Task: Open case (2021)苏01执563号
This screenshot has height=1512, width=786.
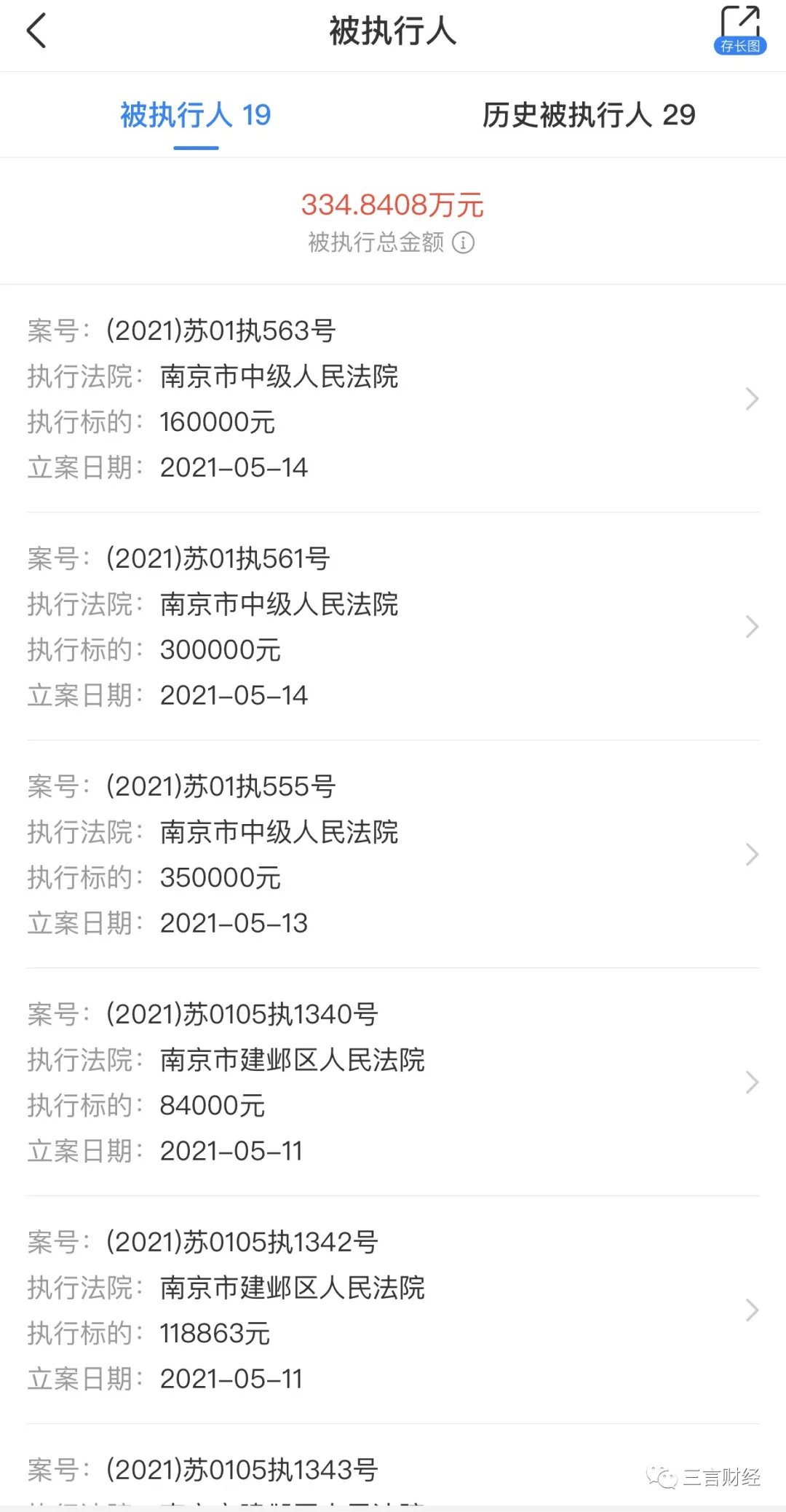Action: (393, 399)
